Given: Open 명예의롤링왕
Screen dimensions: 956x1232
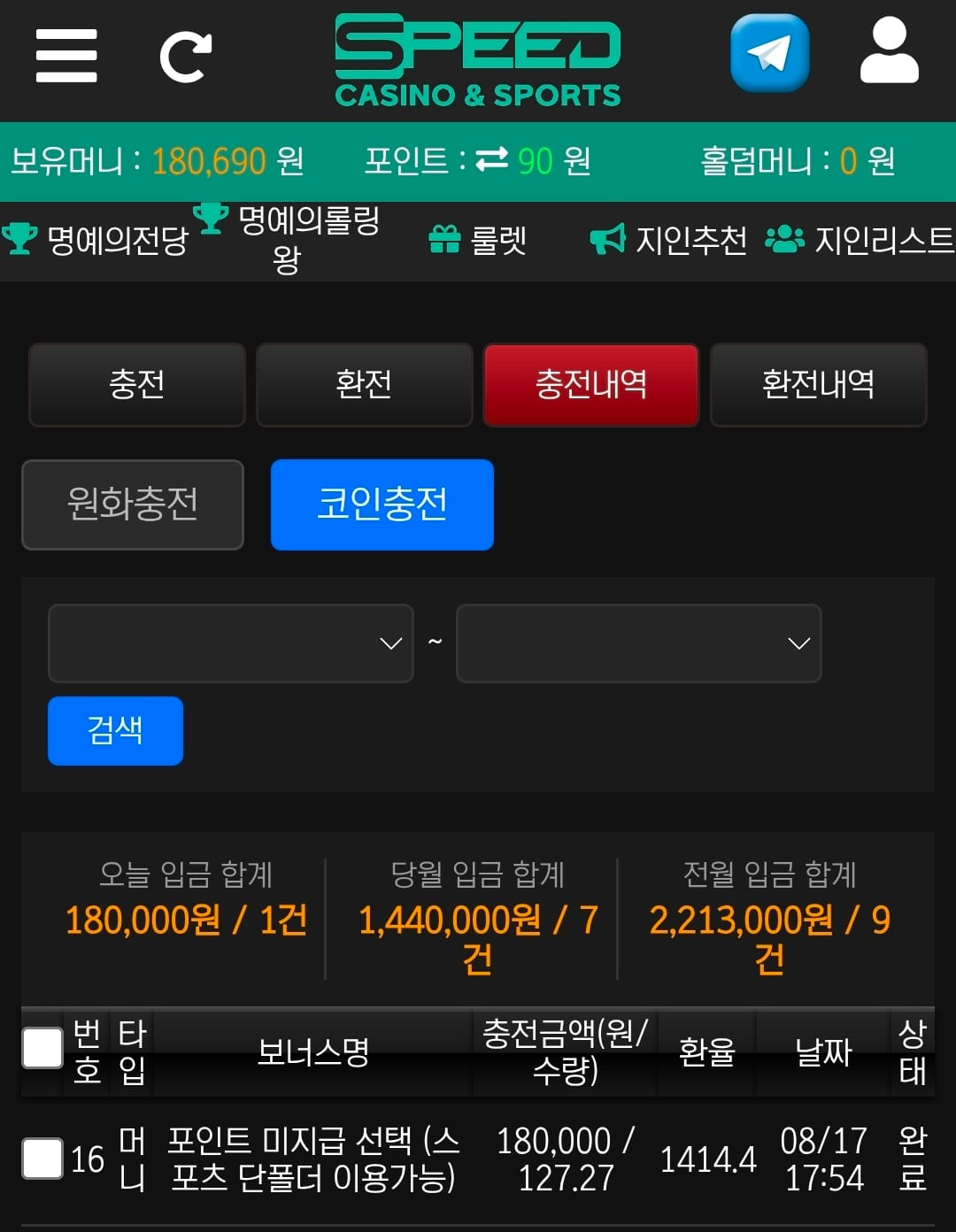Looking at the screenshot, I should (x=287, y=237).
